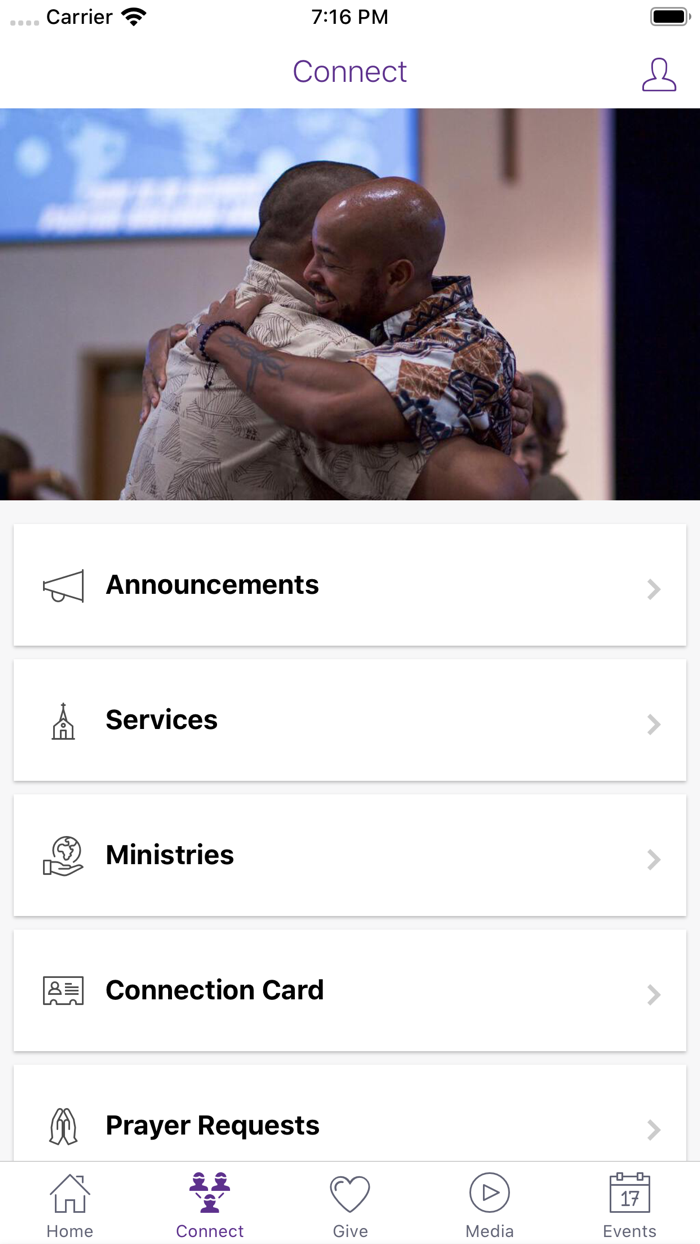700x1244 pixels.
Task: Open the user profile icon
Action: (x=659, y=74)
